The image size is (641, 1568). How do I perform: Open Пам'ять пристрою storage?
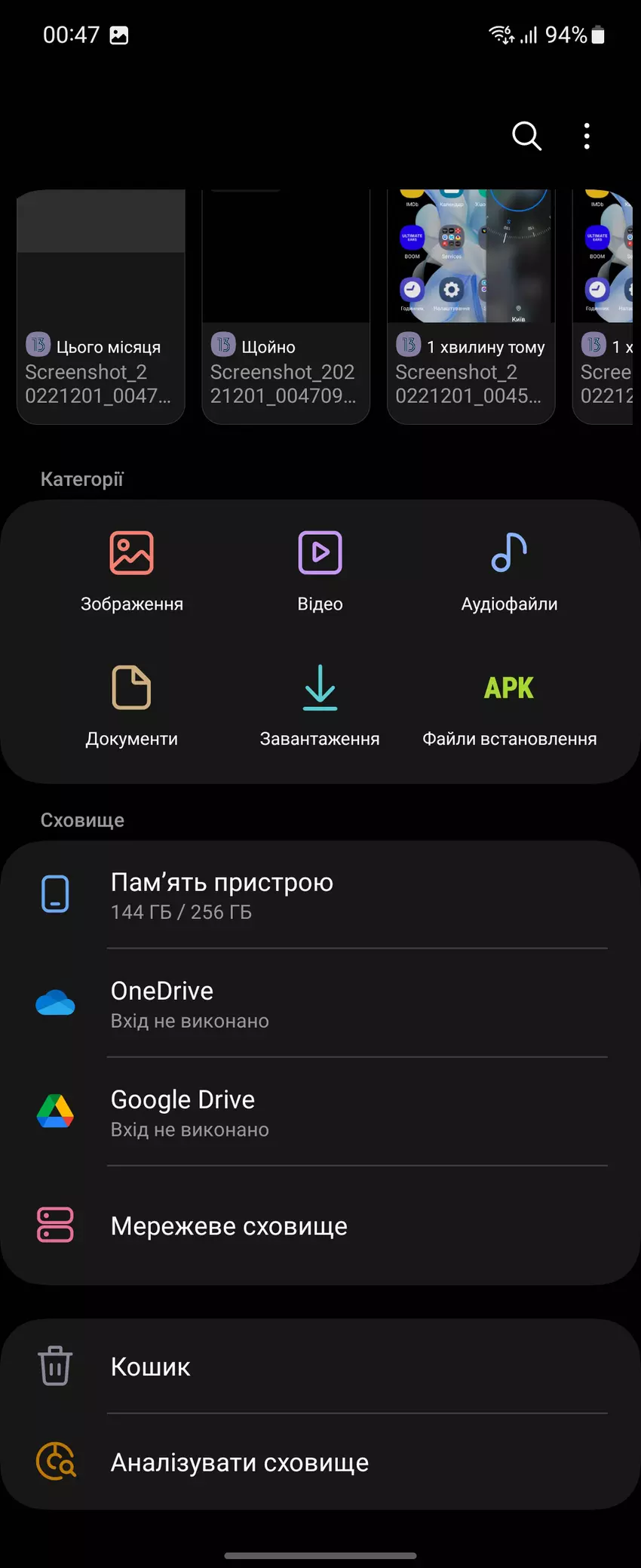(x=320, y=895)
